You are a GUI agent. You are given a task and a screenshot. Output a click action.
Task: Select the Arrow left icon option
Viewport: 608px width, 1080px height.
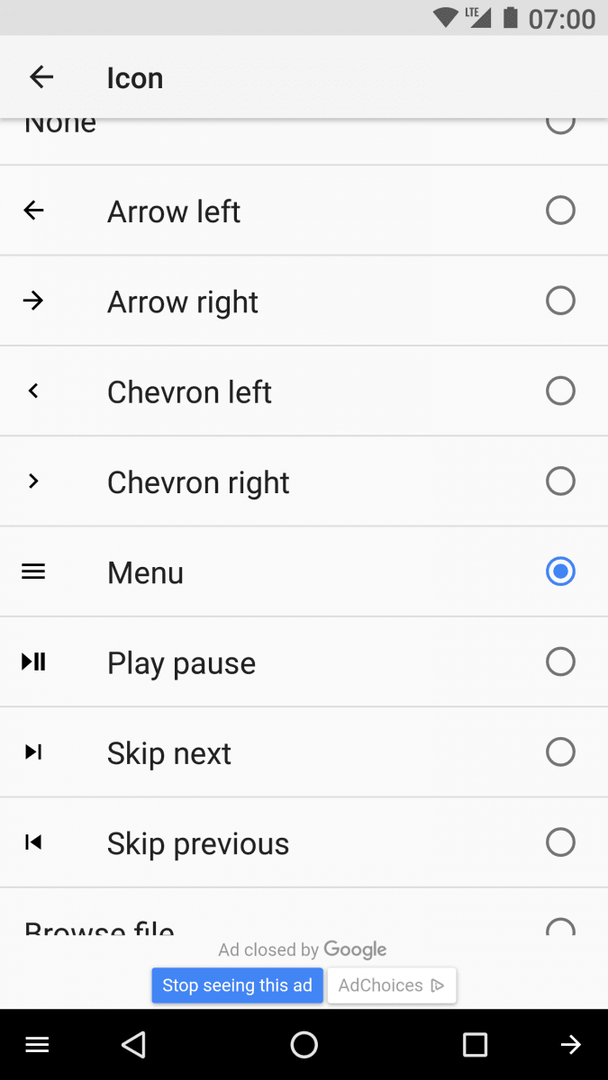[304, 211]
